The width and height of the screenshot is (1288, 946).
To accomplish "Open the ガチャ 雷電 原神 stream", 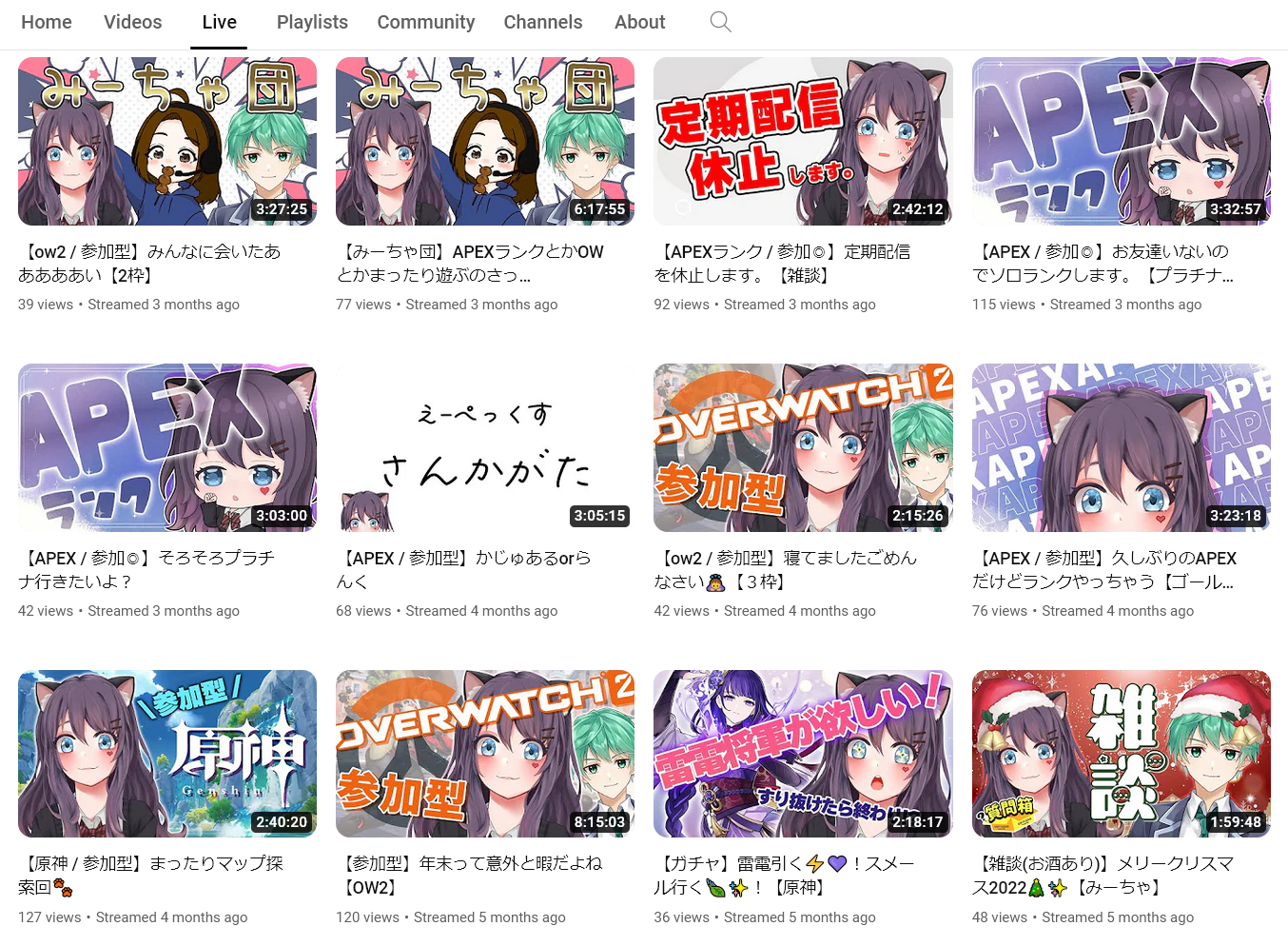I will (802, 753).
